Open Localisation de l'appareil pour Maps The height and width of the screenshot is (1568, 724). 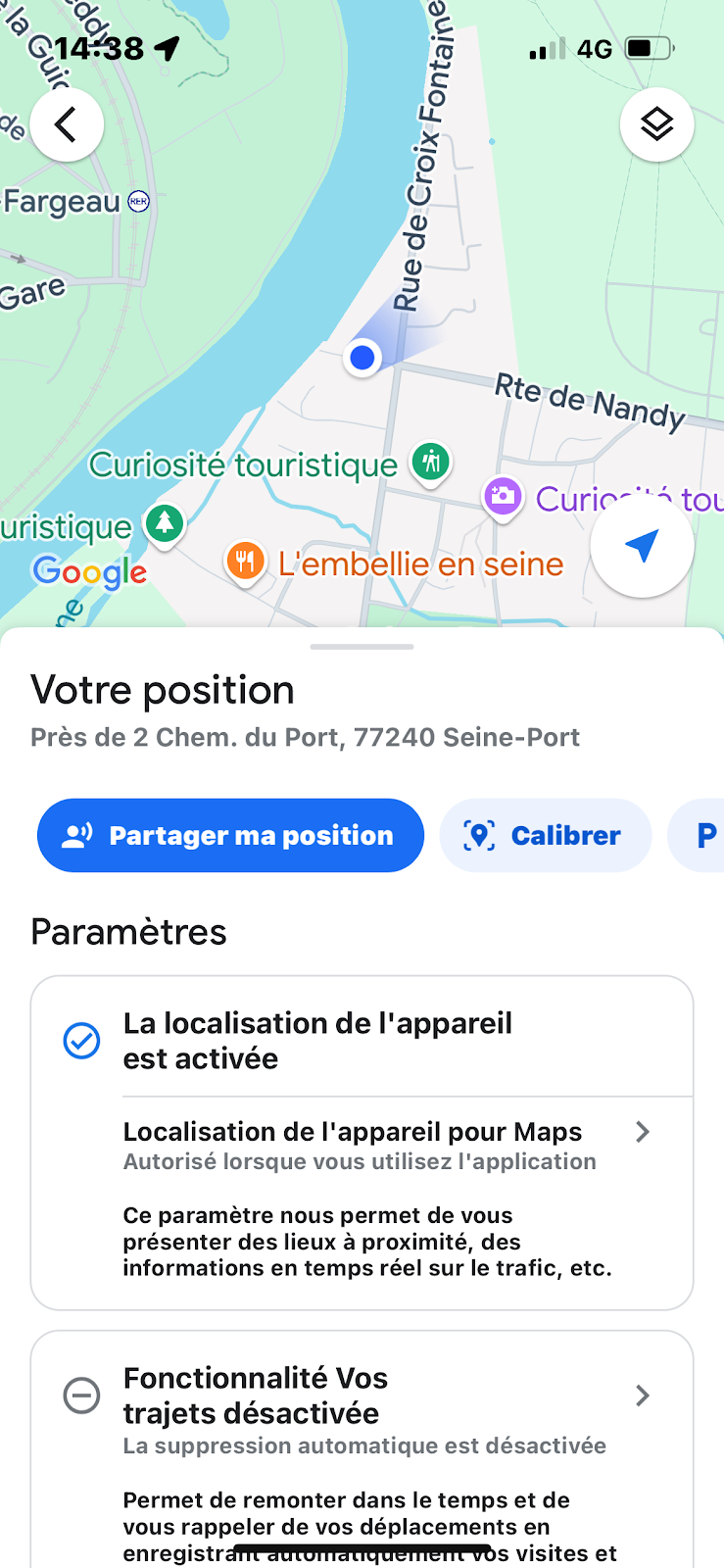coord(387,1146)
